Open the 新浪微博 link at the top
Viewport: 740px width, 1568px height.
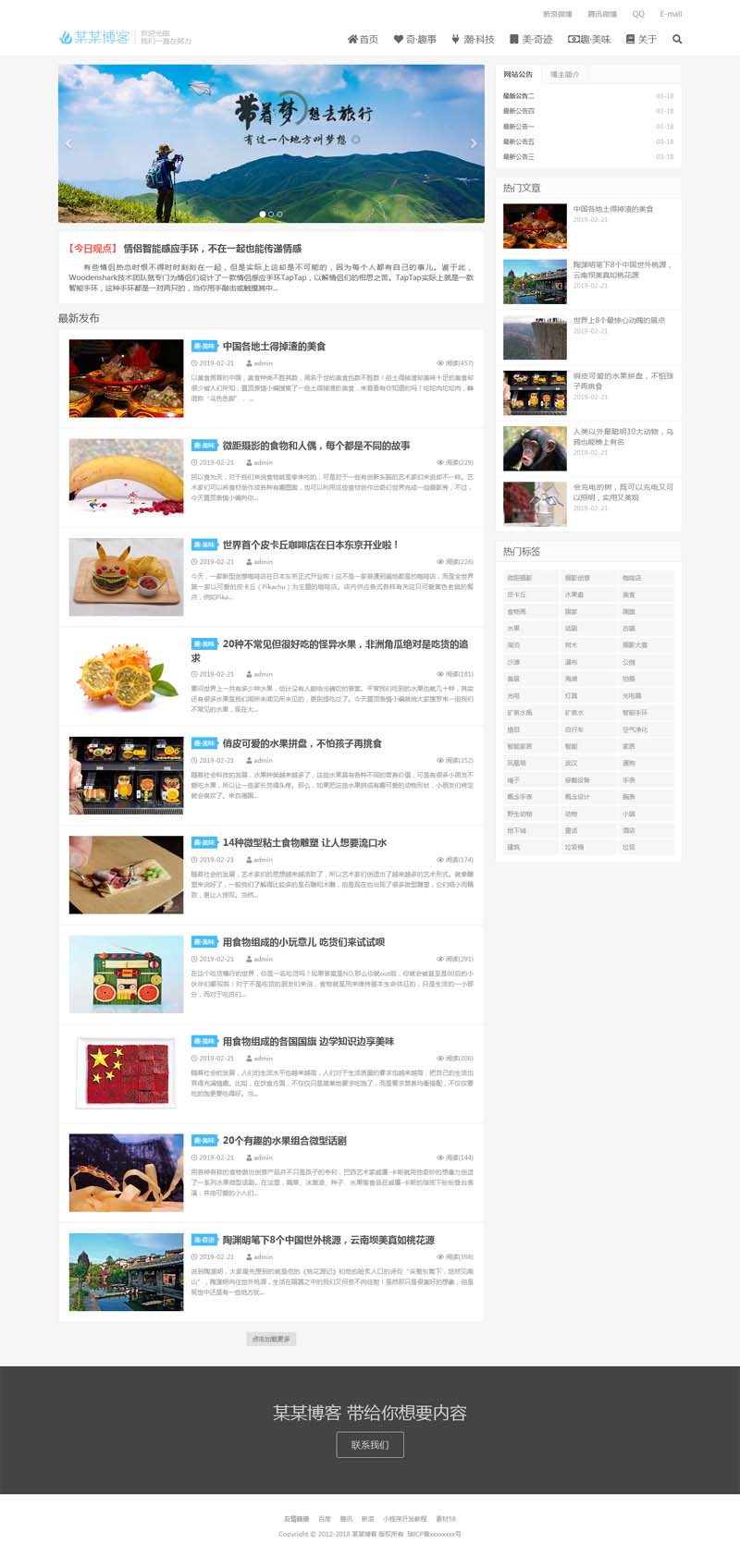tap(557, 14)
